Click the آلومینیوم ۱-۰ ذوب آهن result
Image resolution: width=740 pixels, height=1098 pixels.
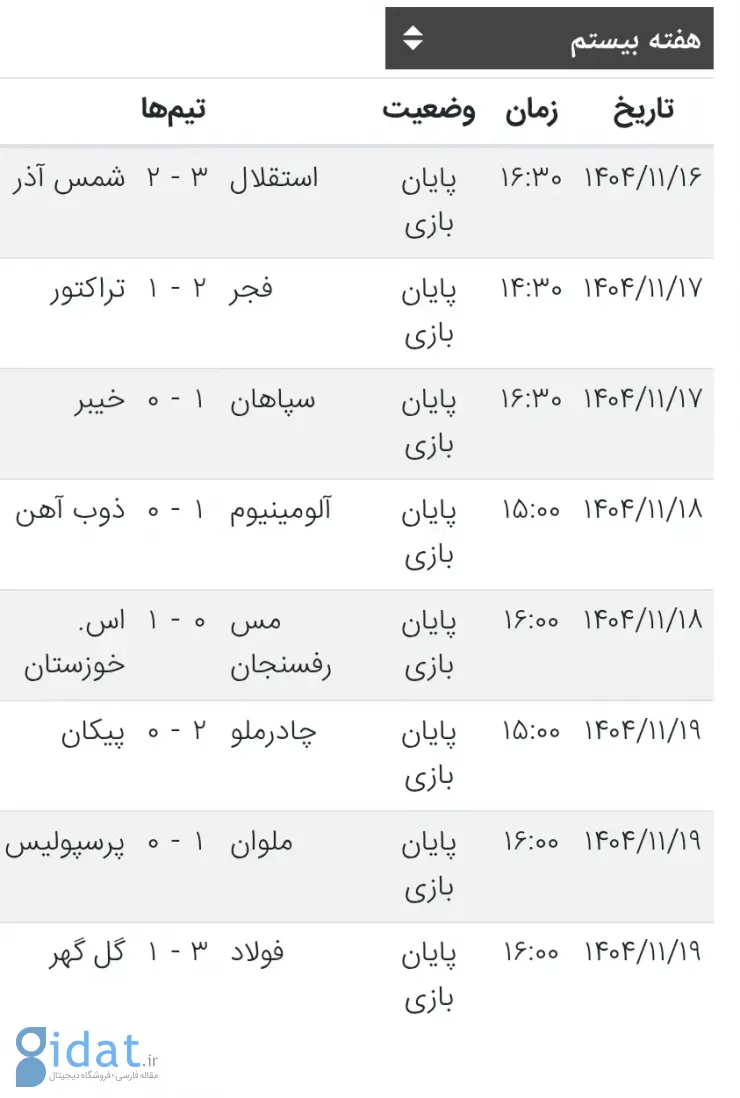point(170,511)
